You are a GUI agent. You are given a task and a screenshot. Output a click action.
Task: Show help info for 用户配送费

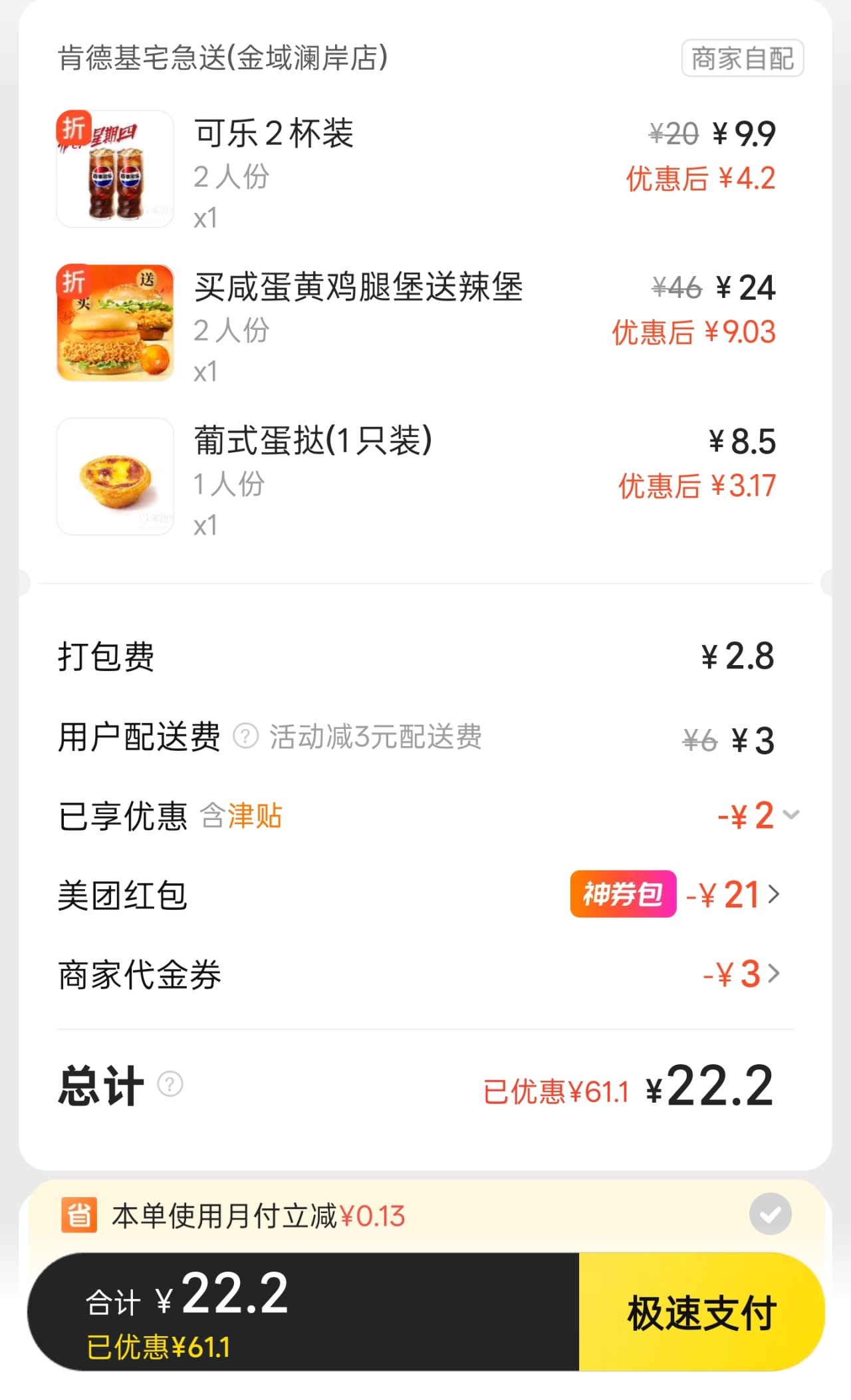tap(245, 736)
